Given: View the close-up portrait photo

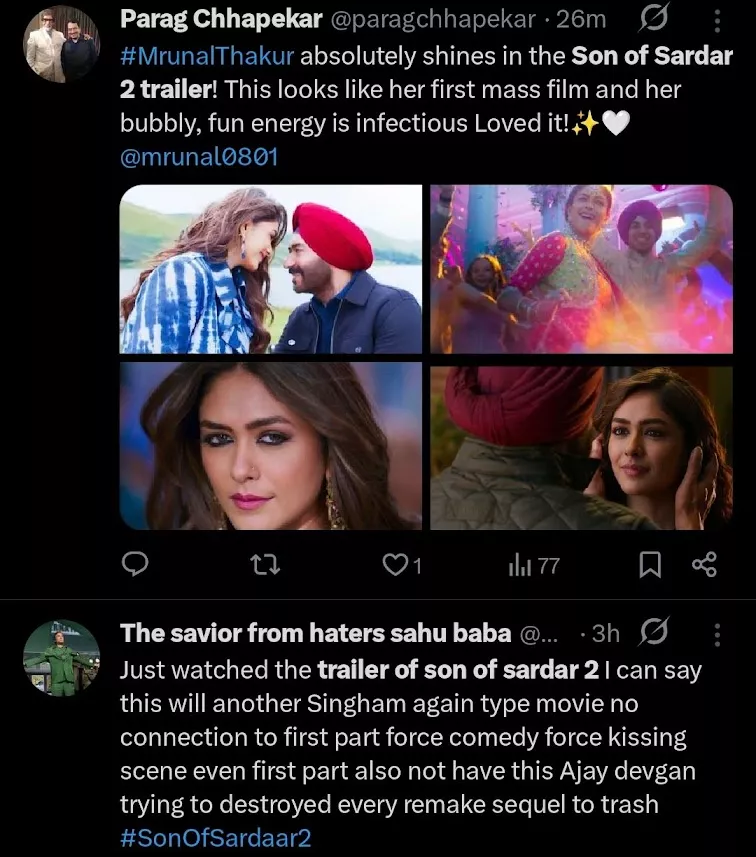Looking at the screenshot, I should coord(270,446).
